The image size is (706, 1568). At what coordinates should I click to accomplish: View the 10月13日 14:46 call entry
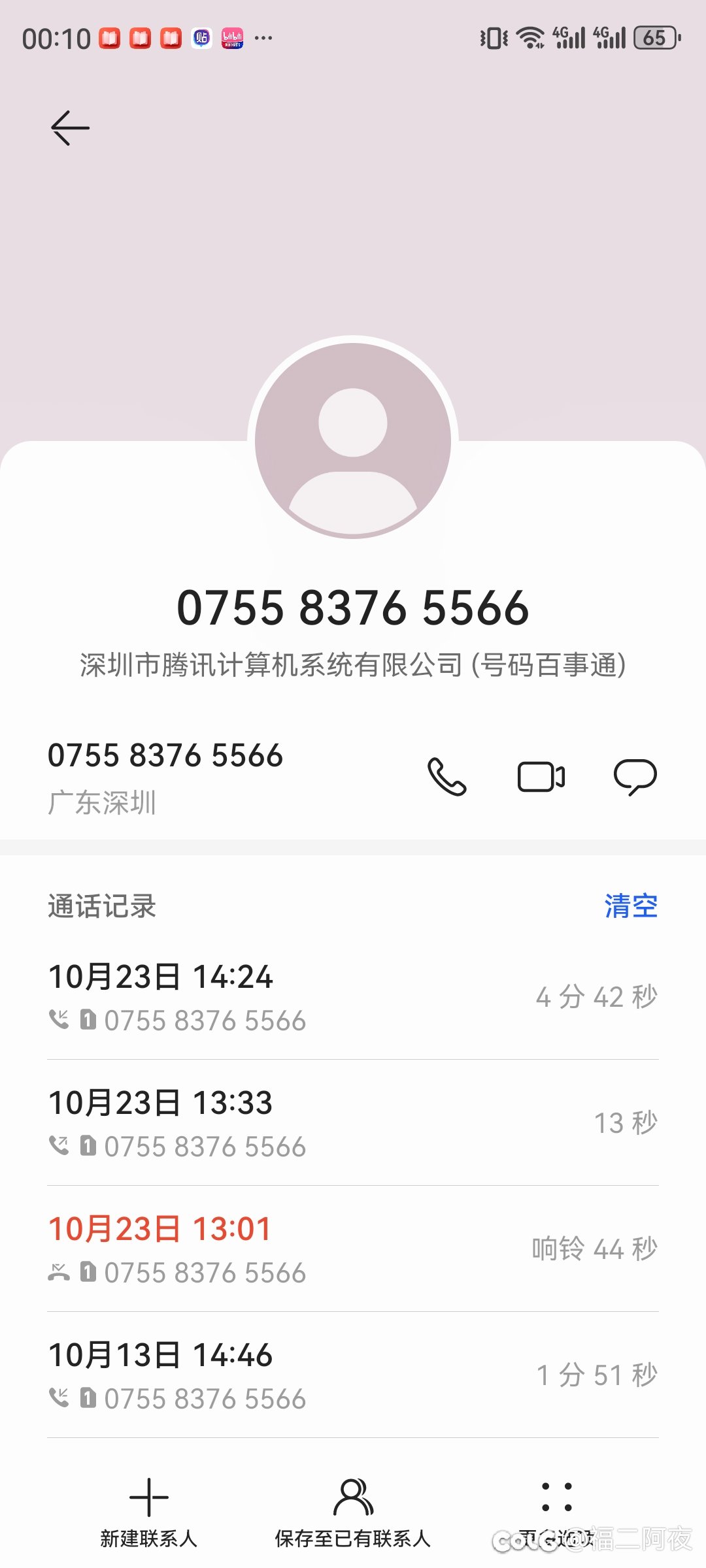(x=353, y=1375)
